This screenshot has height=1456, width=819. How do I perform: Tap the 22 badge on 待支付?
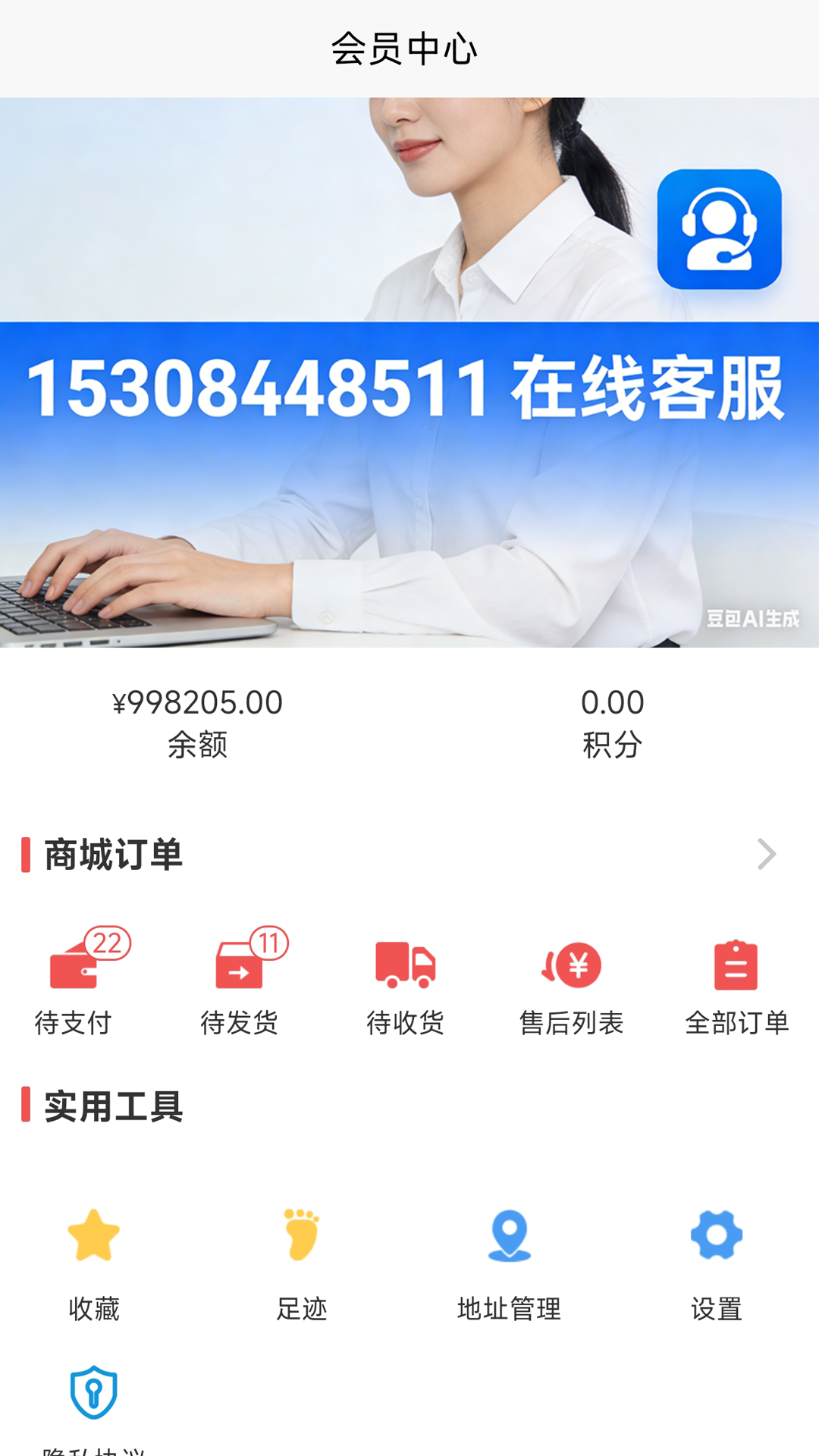(108, 942)
